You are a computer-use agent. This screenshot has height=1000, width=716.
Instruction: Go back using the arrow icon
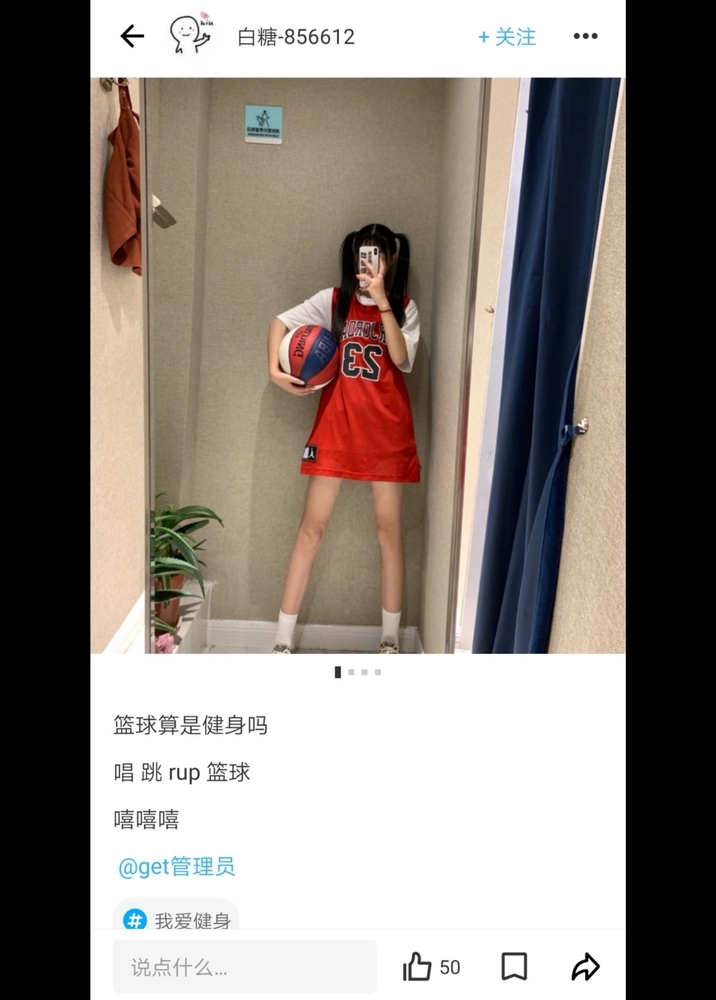132,37
